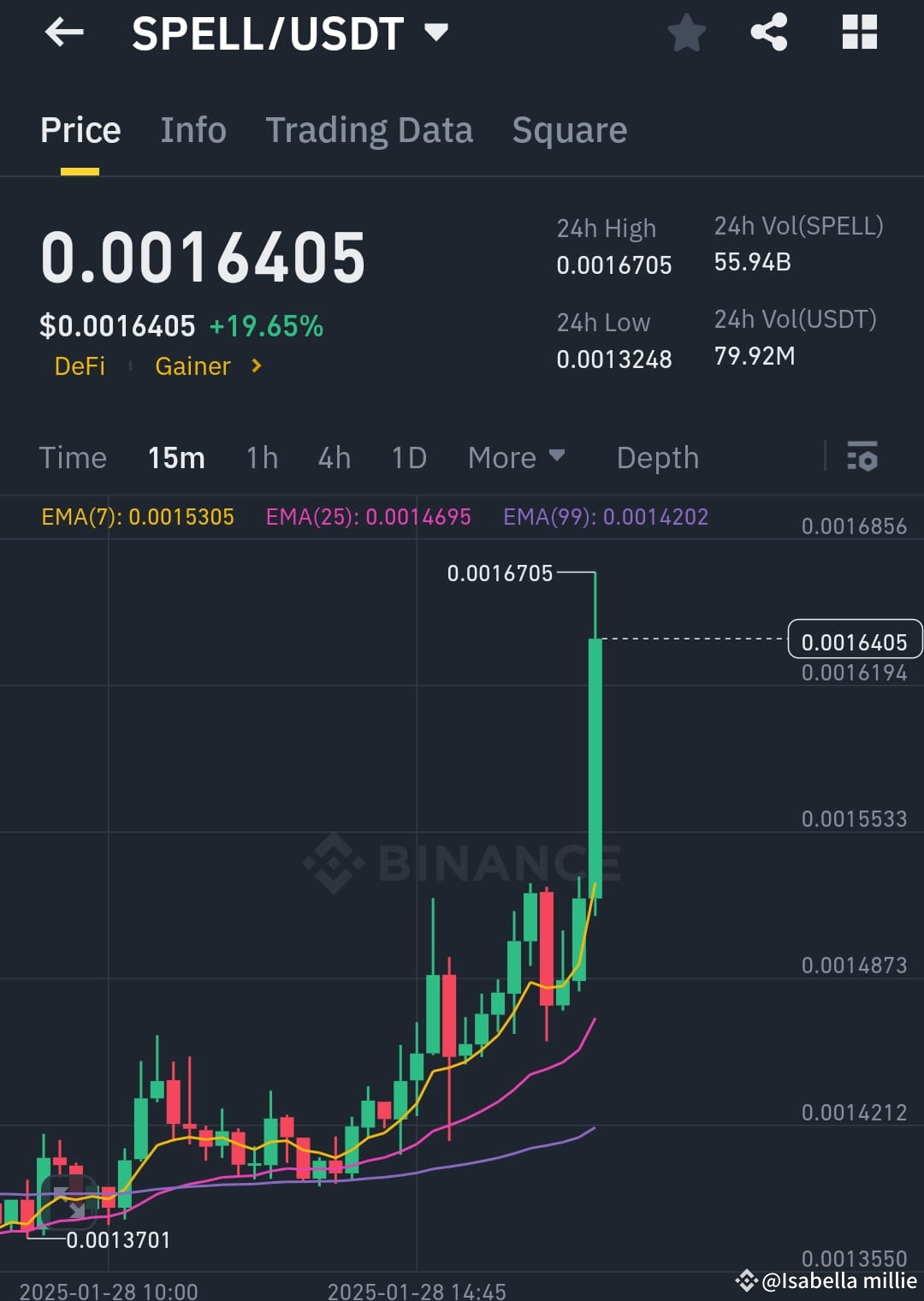Expand the Gainer category chevron

tap(255, 366)
